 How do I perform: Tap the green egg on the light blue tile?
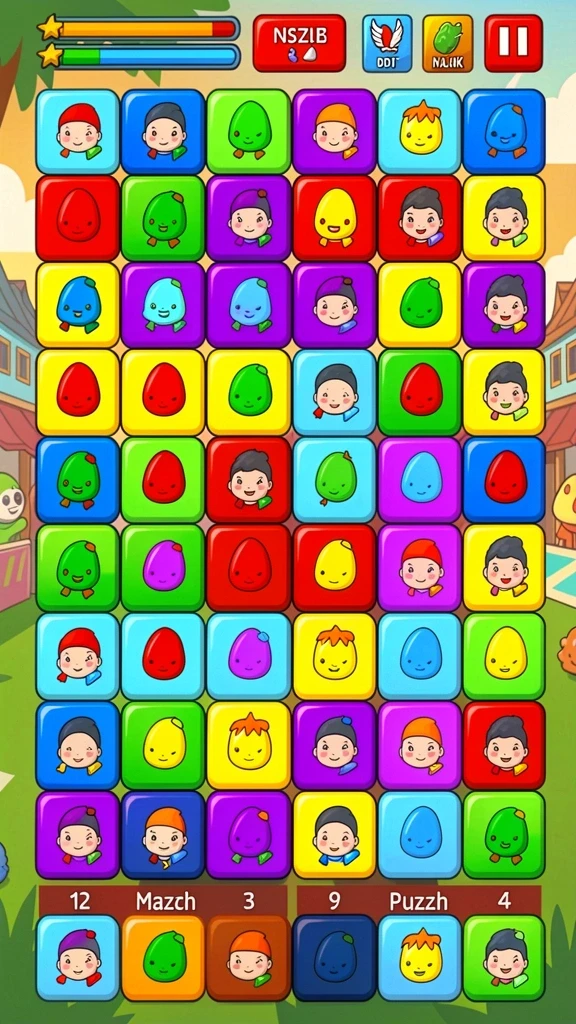(x=334, y=479)
